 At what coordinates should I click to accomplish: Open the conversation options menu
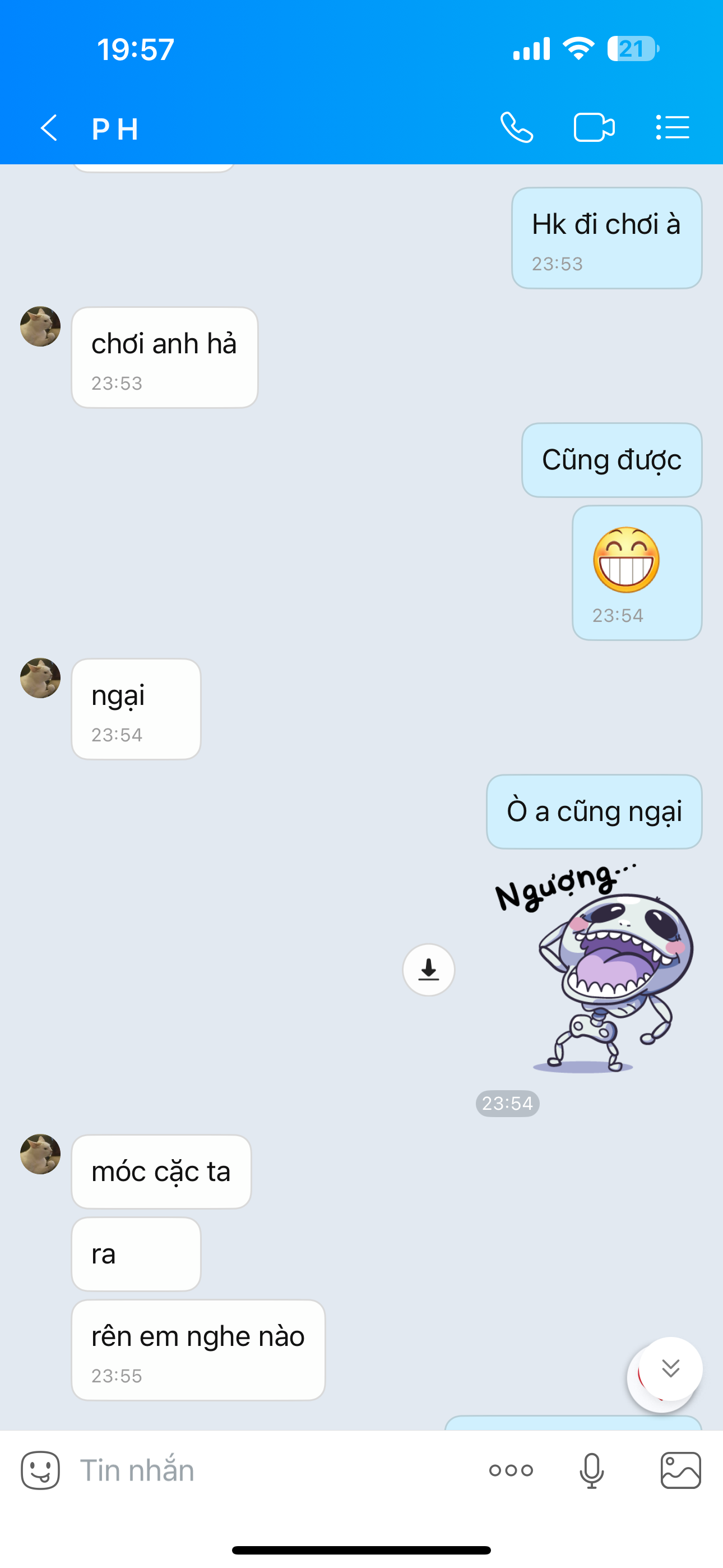pyautogui.click(x=673, y=128)
